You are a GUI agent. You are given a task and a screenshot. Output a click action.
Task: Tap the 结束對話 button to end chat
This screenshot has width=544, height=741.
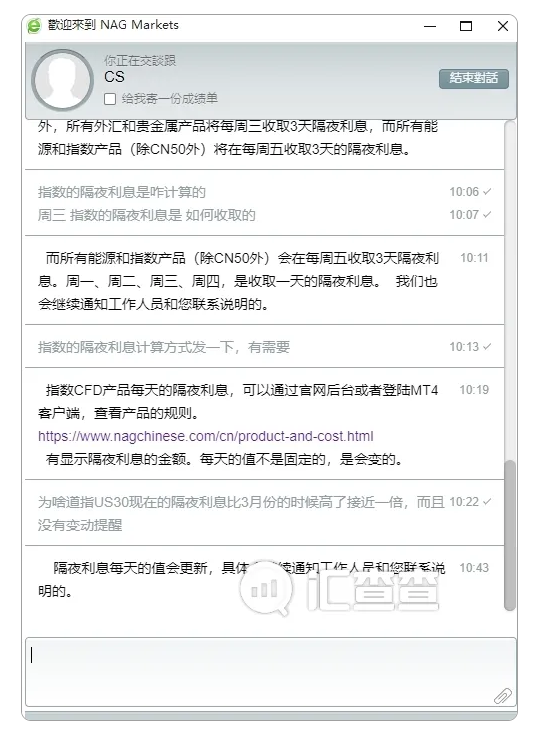[474, 78]
